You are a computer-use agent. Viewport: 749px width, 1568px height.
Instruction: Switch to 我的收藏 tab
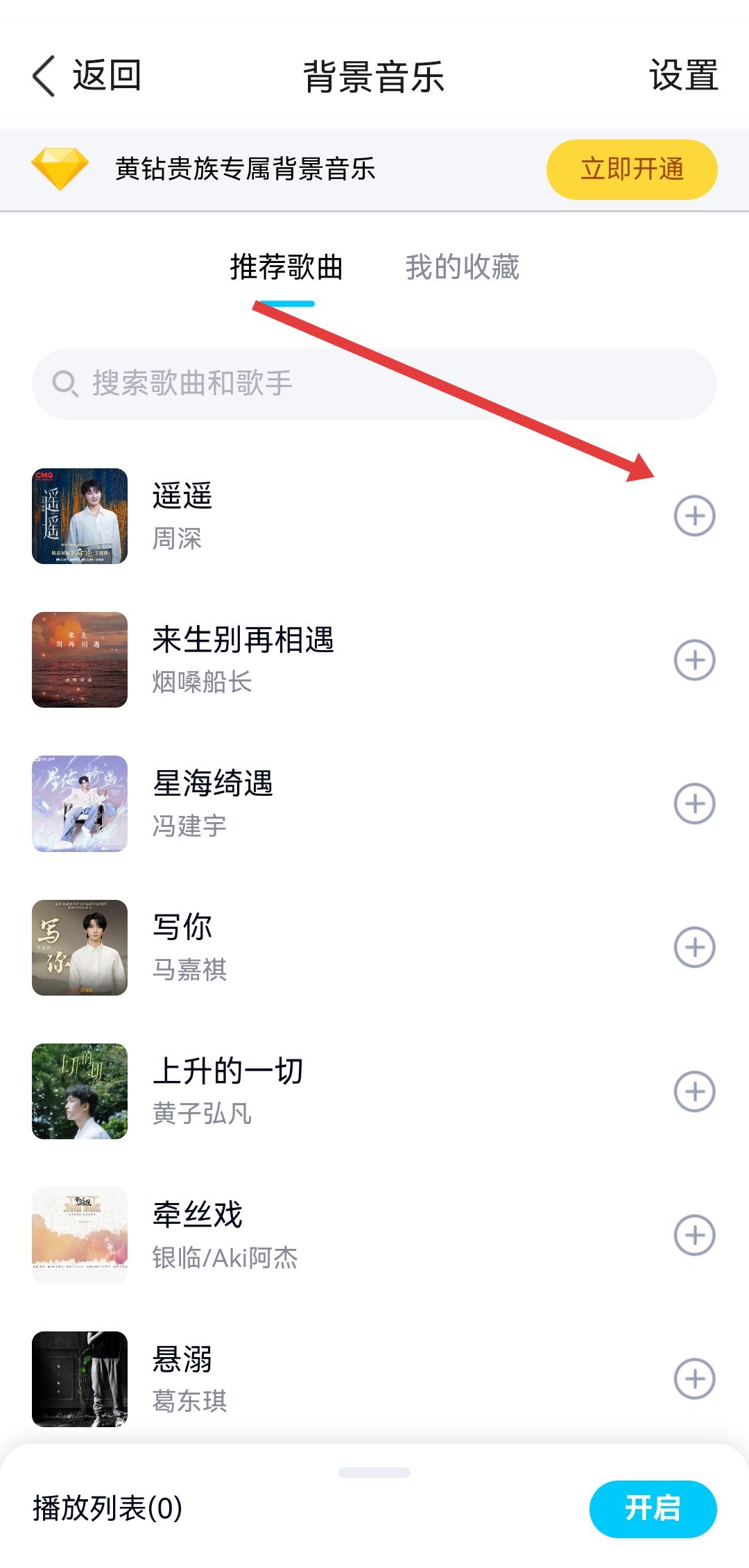(462, 268)
